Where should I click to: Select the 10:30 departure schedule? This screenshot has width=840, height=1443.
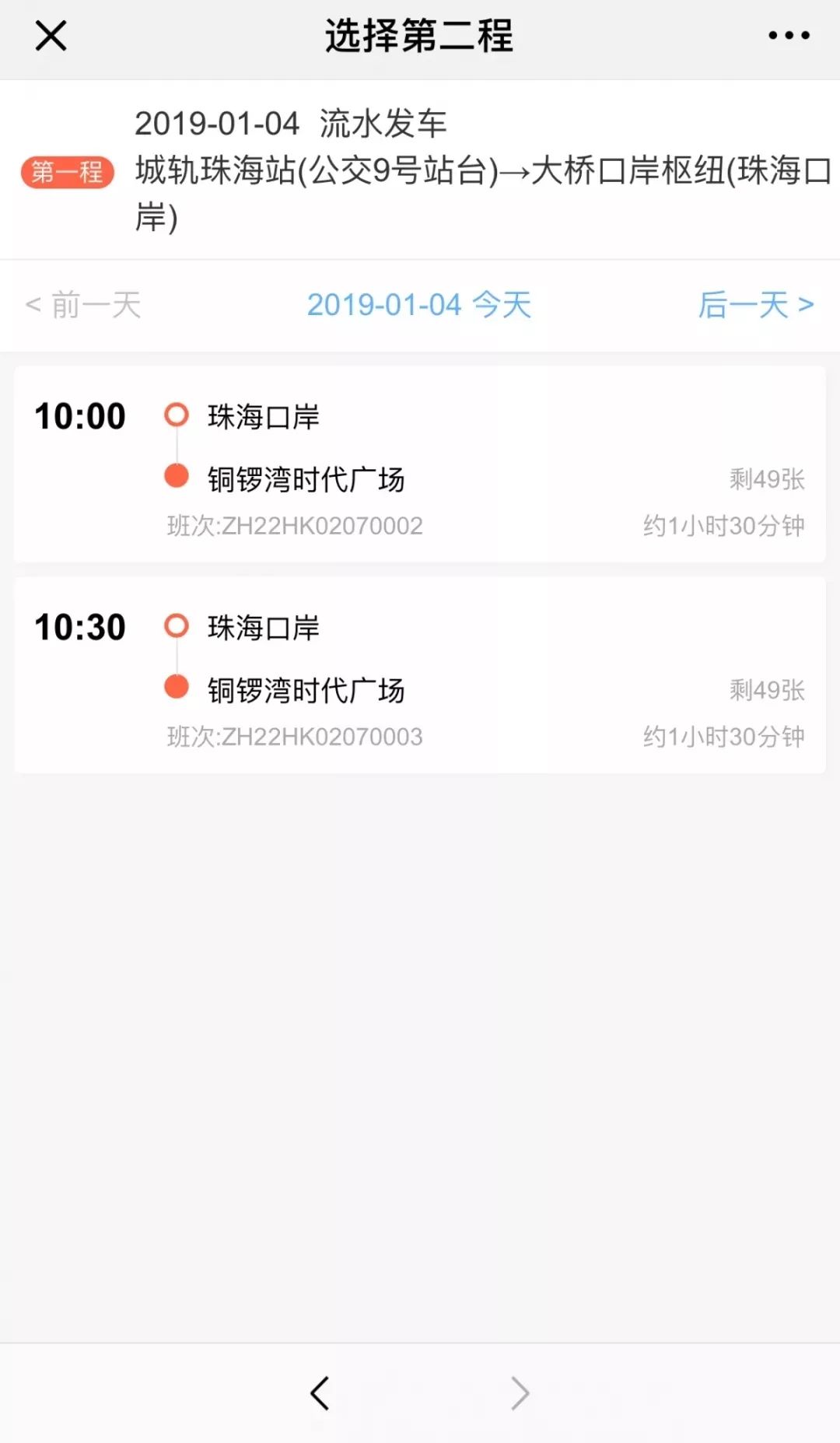tap(420, 673)
